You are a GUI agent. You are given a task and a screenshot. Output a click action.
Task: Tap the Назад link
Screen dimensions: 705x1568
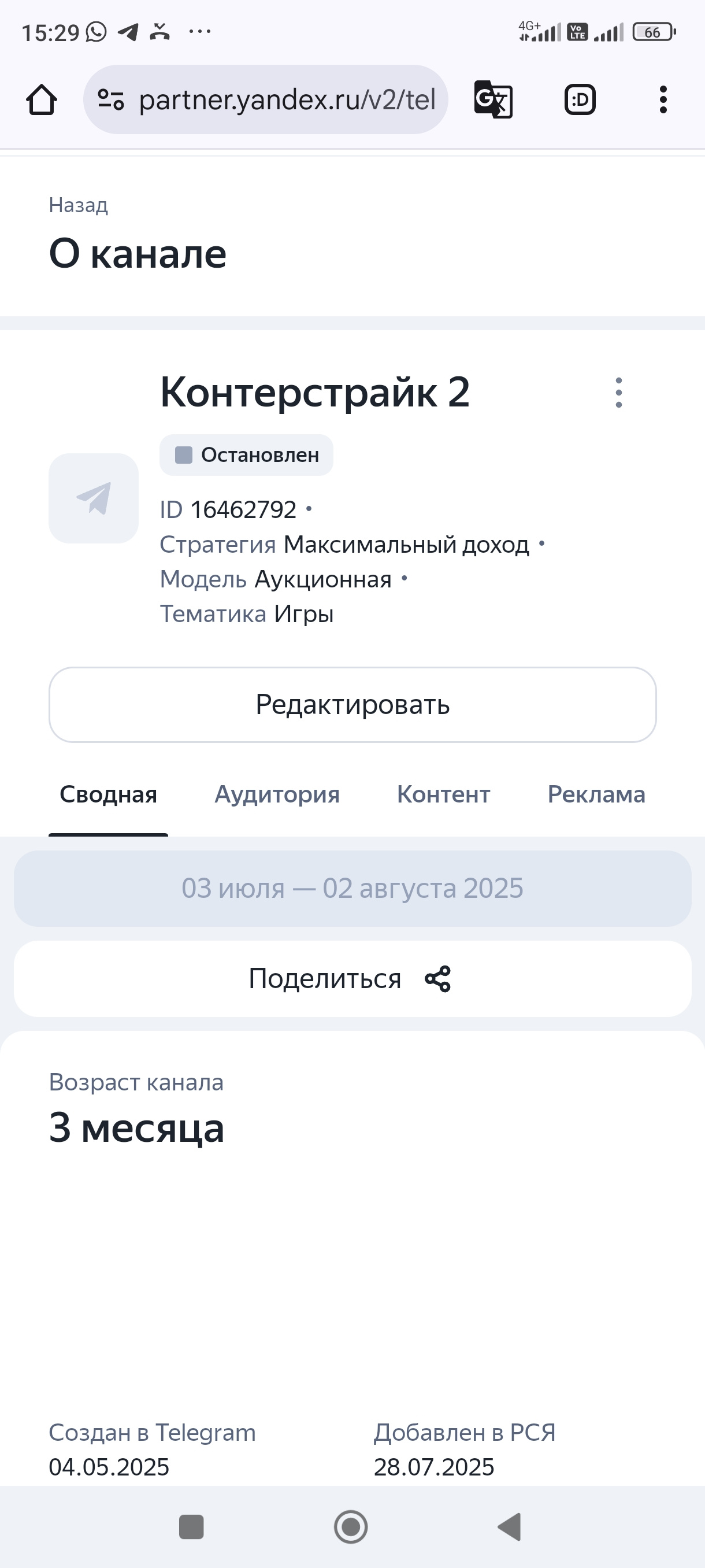tap(79, 205)
